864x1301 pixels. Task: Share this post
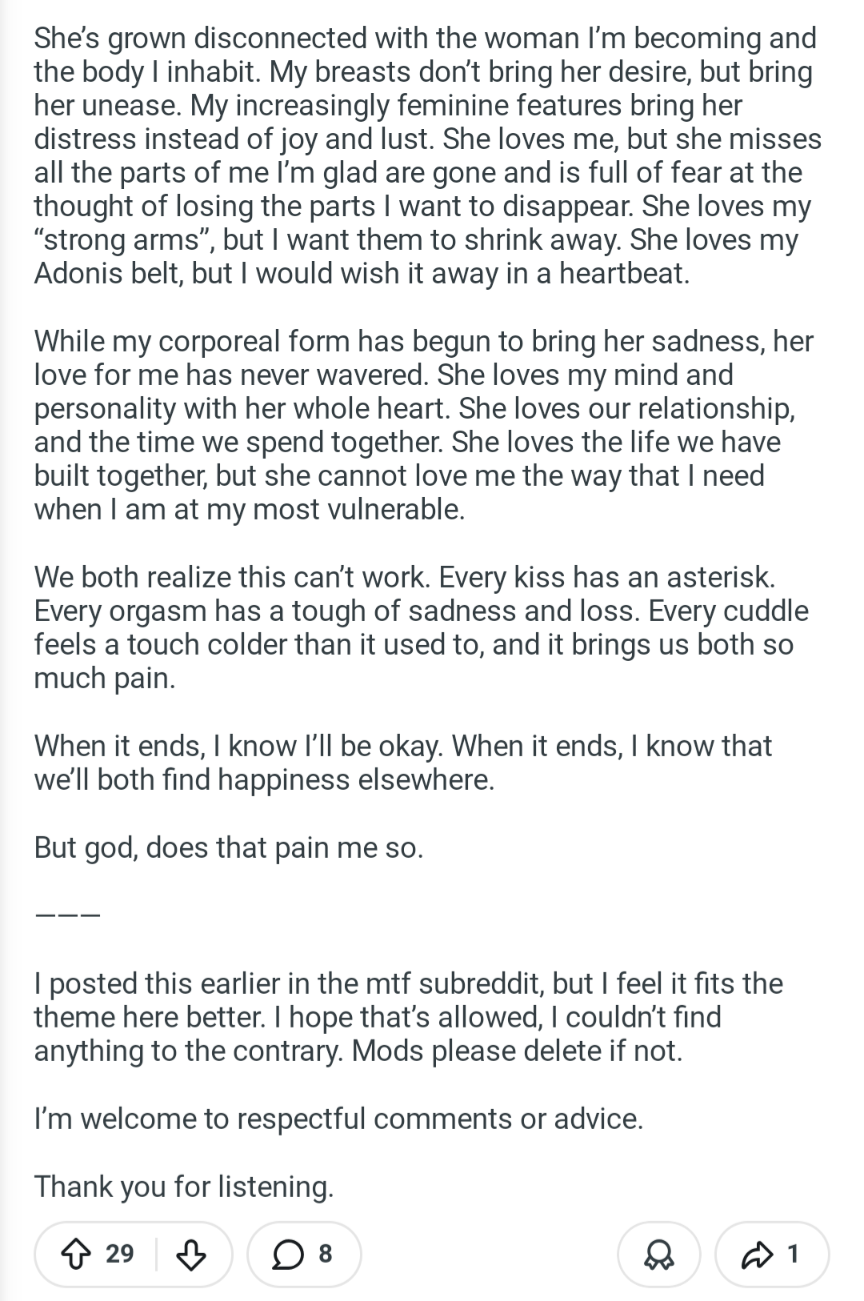(772, 1253)
